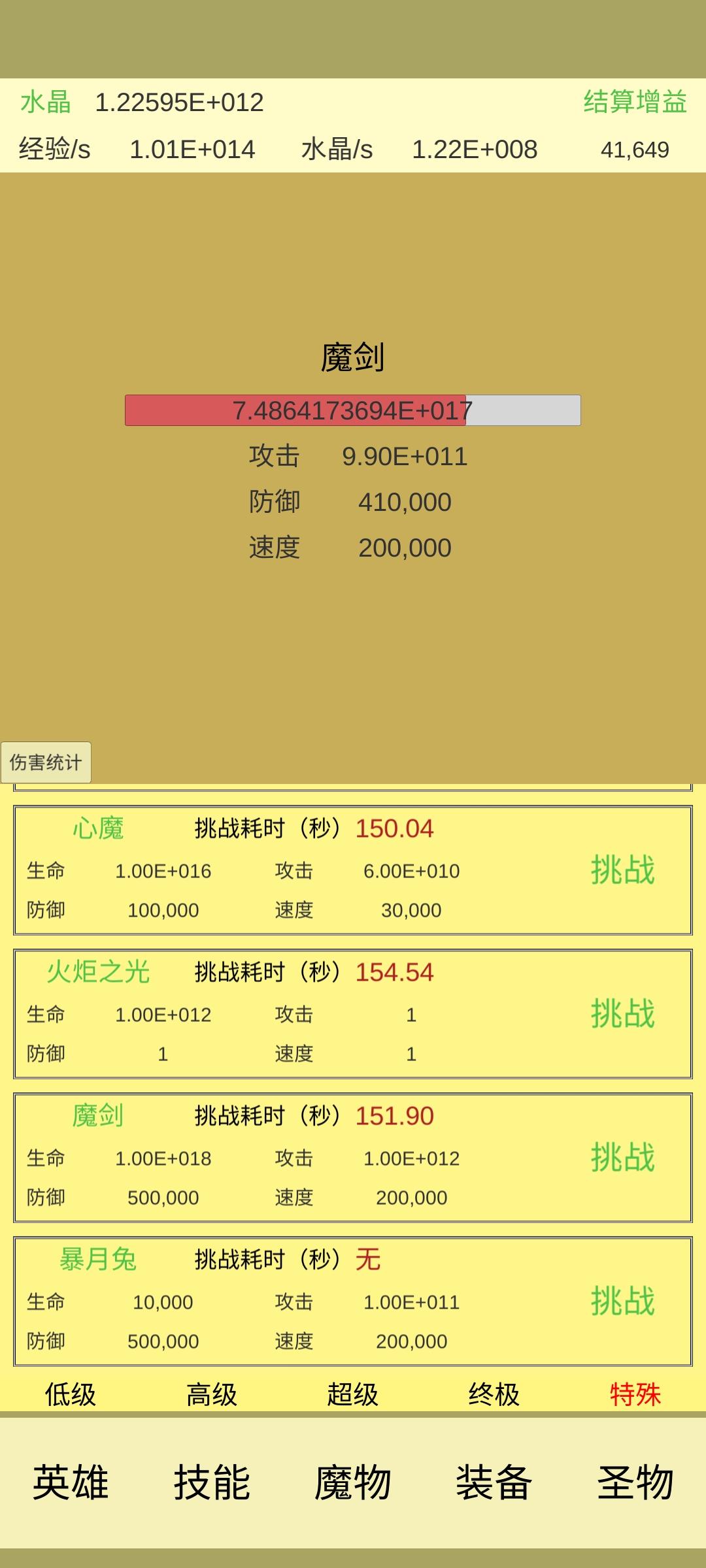Open 伤害统计 damage statistics
The image size is (706, 1568).
[x=46, y=762]
